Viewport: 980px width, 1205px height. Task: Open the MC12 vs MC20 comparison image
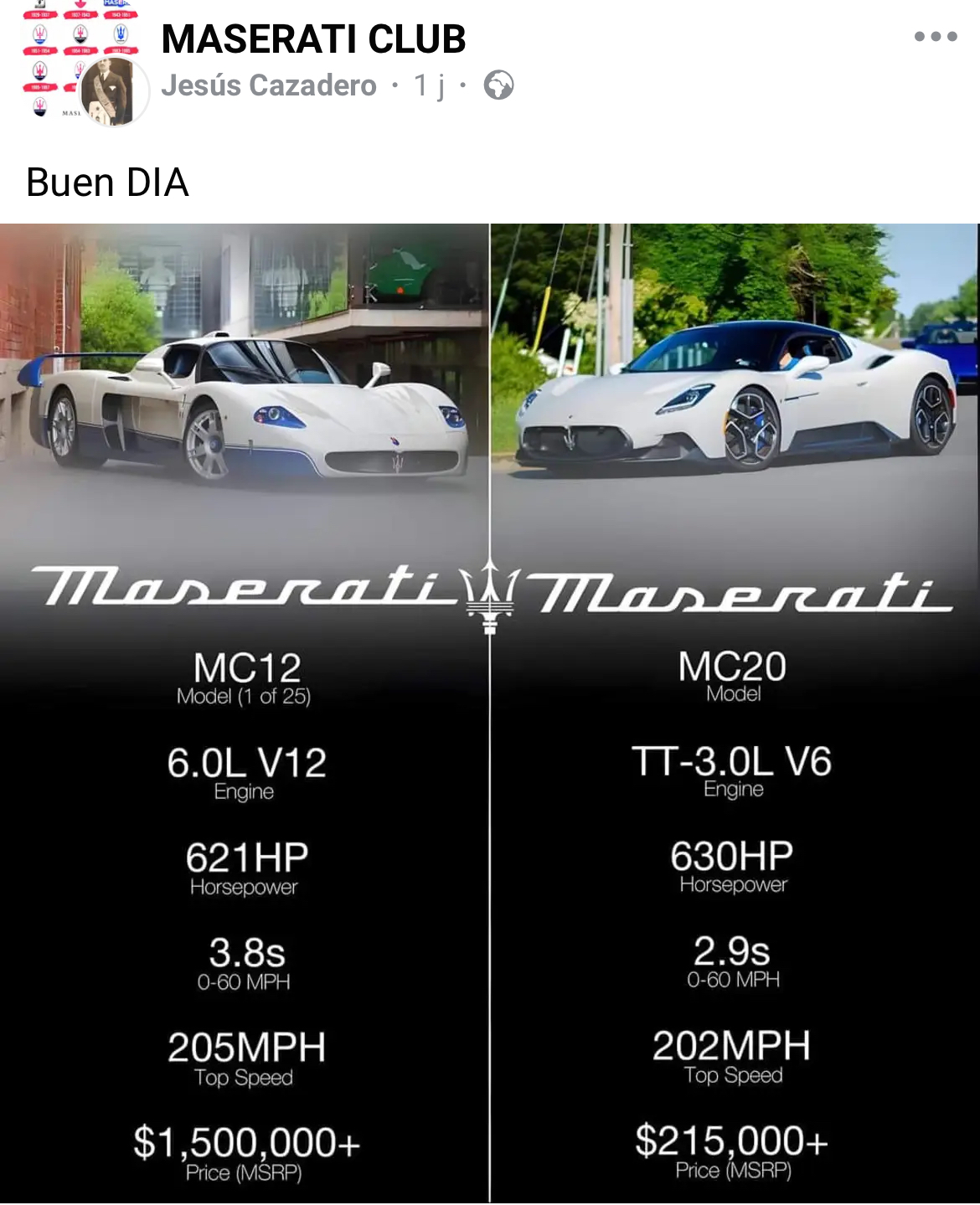click(x=490, y=712)
